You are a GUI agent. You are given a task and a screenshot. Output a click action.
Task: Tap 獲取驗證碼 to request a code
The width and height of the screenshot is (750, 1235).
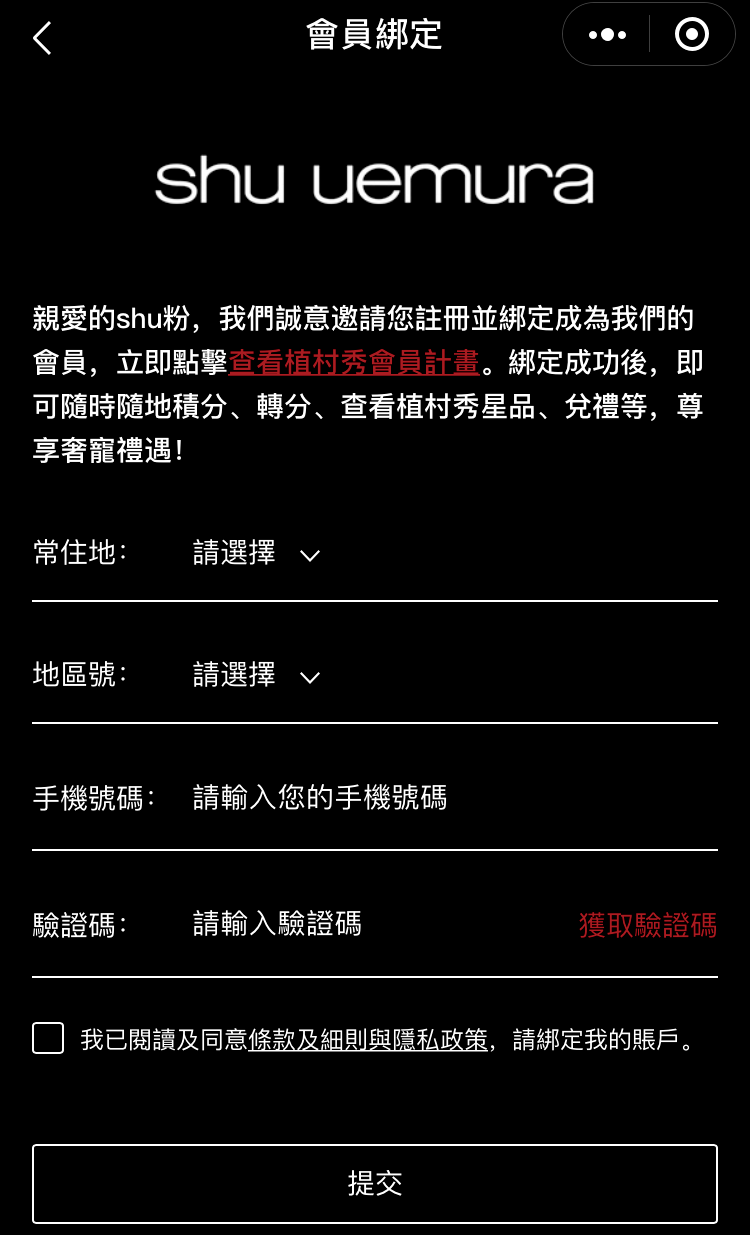coord(647,925)
